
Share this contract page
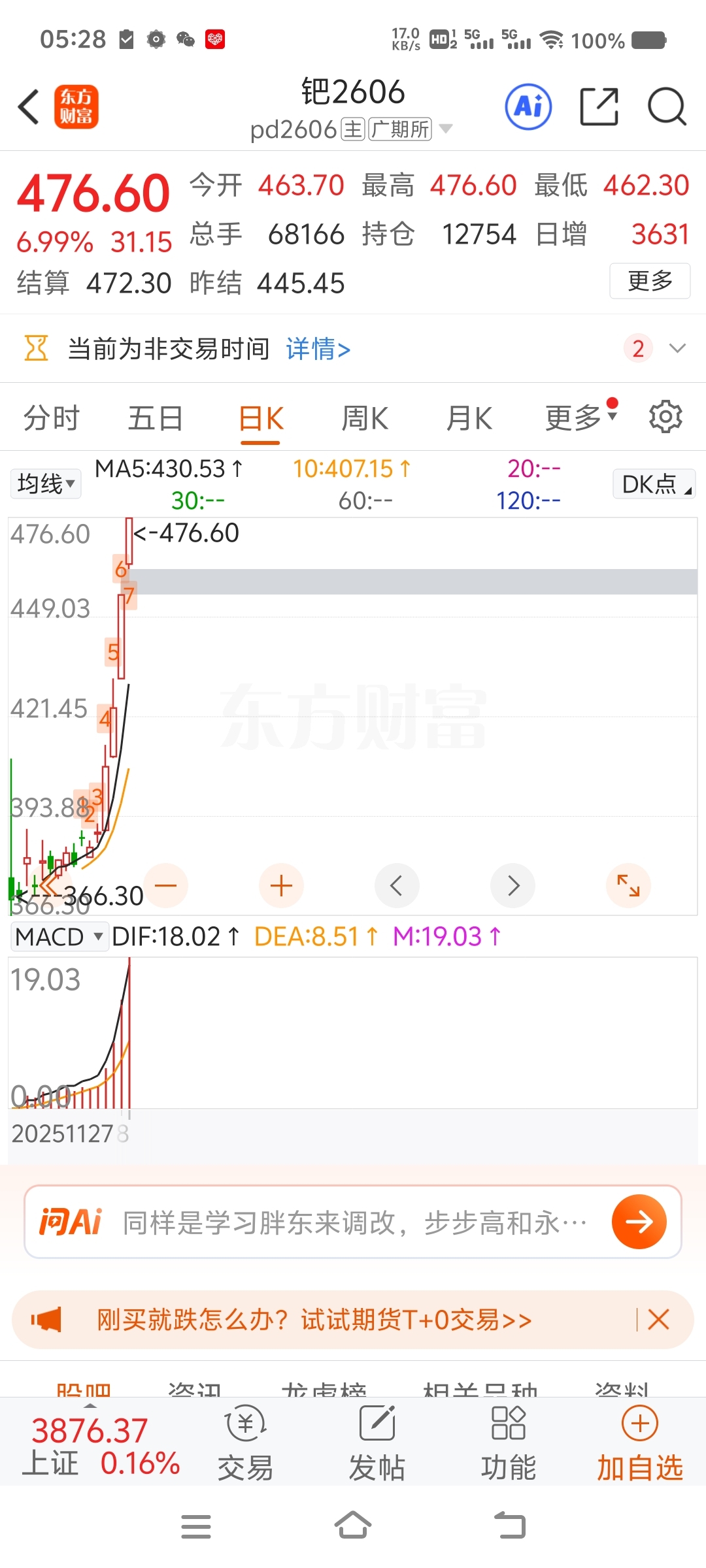tap(599, 106)
